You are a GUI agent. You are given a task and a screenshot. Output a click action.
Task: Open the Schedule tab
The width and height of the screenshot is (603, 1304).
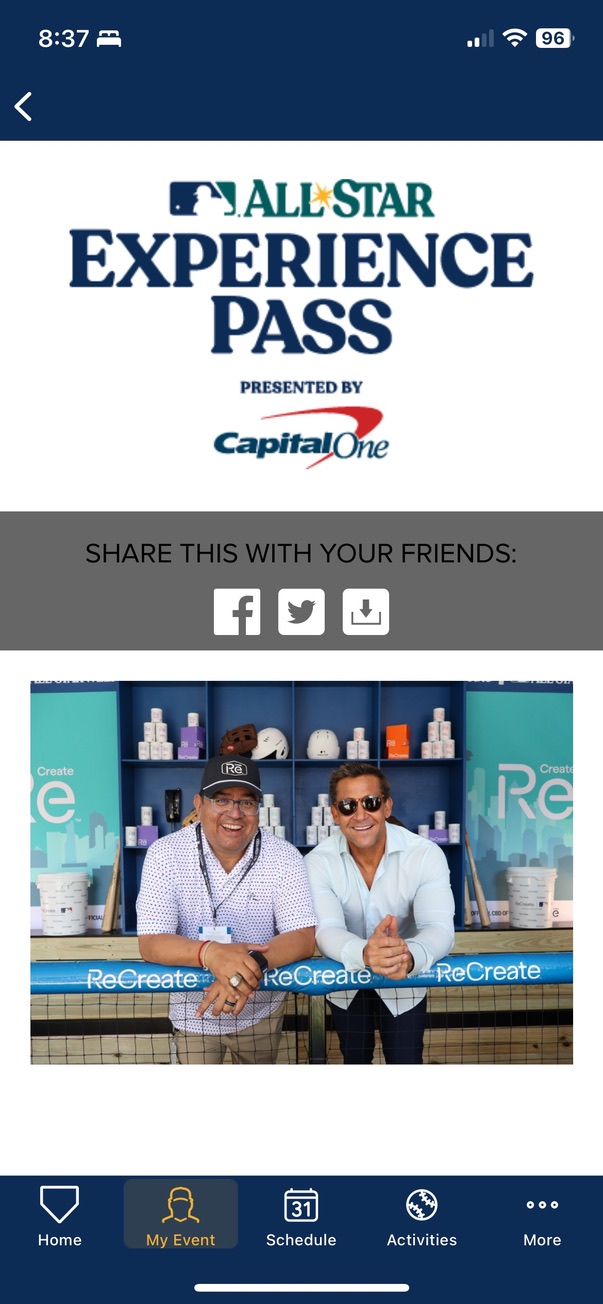tap(301, 1216)
